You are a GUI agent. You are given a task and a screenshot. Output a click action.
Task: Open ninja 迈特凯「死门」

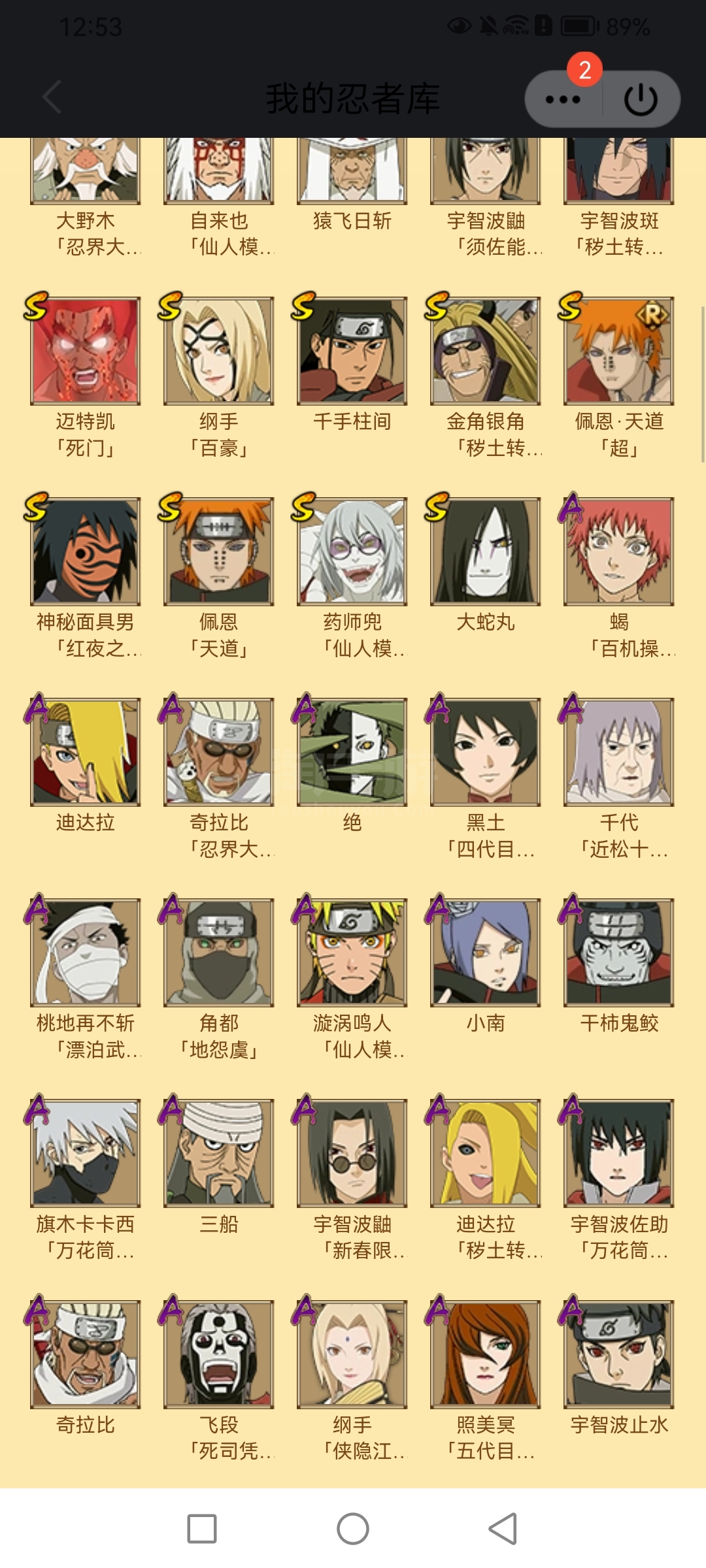coord(86,376)
